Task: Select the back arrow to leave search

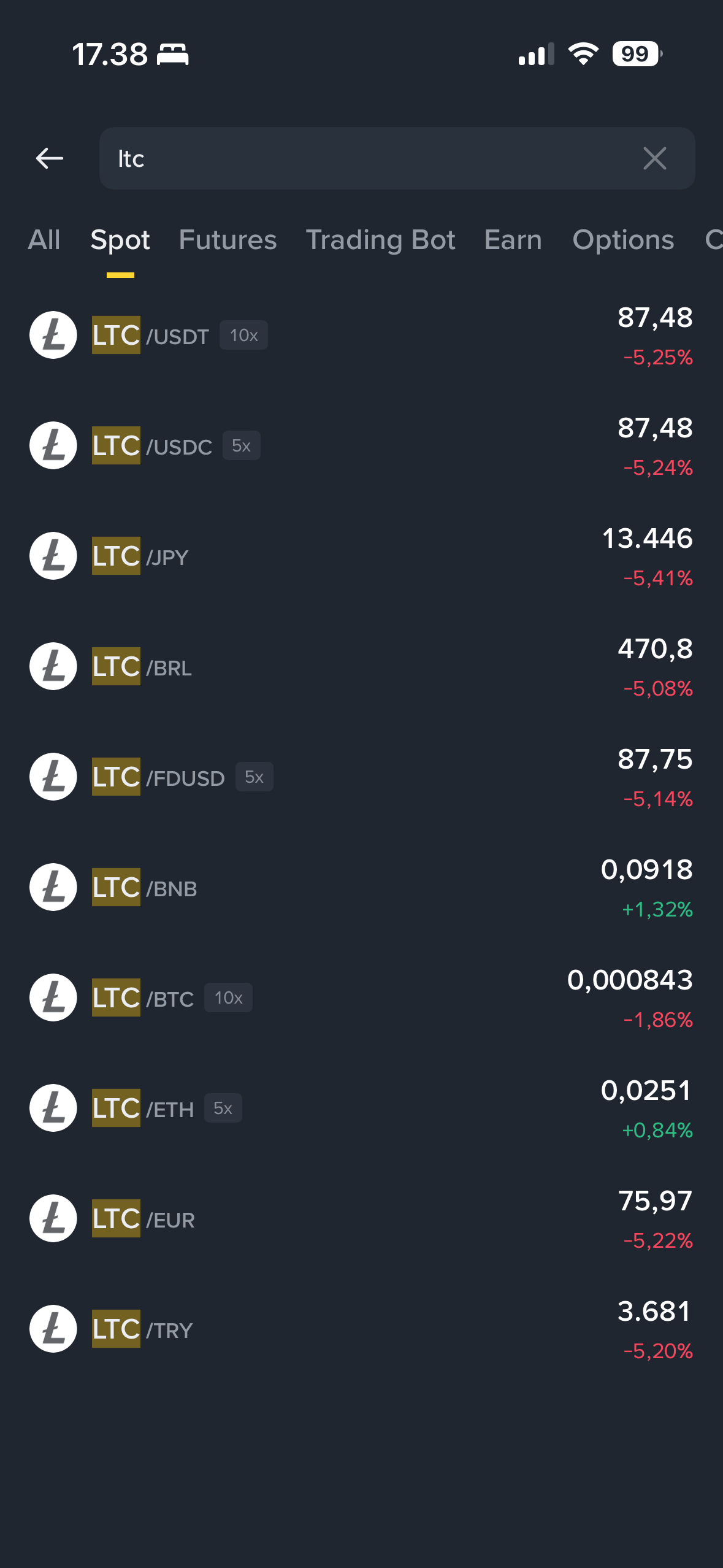Action: (50, 158)
